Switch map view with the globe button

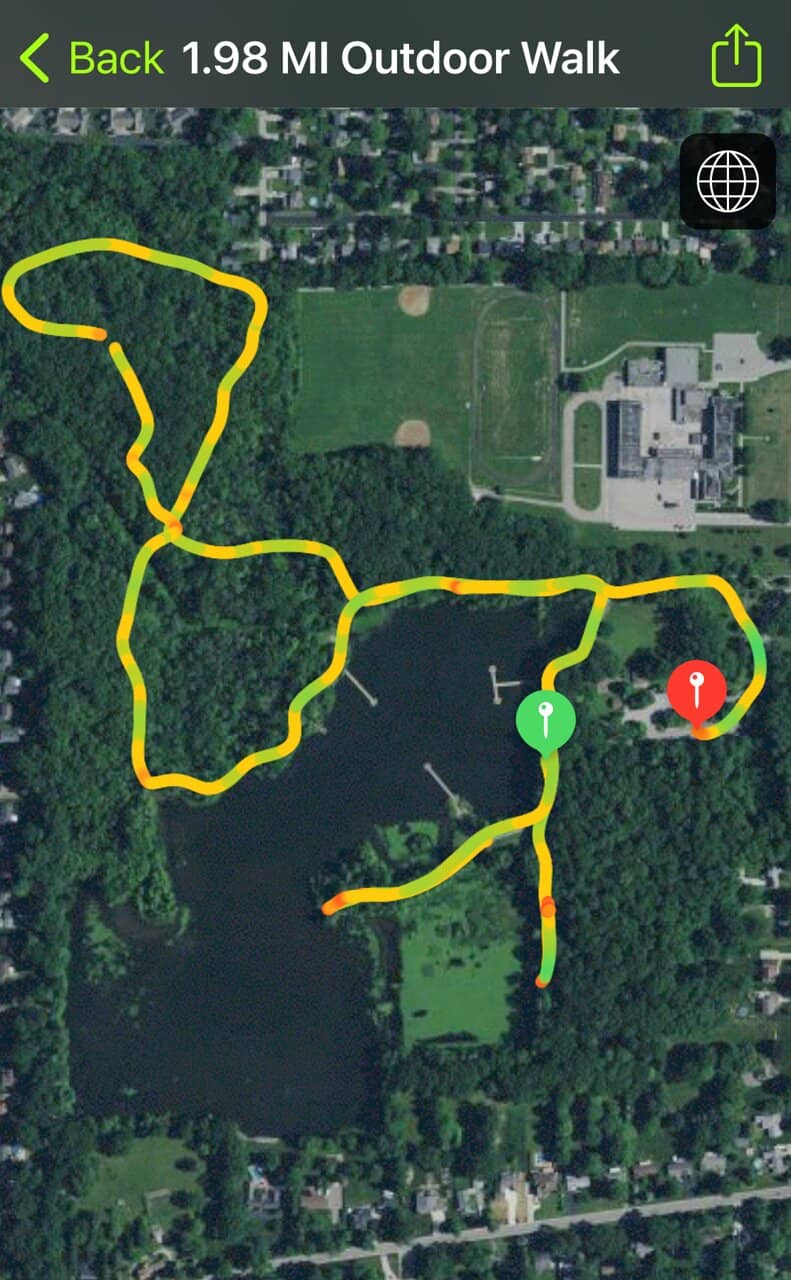coord(727,181)
